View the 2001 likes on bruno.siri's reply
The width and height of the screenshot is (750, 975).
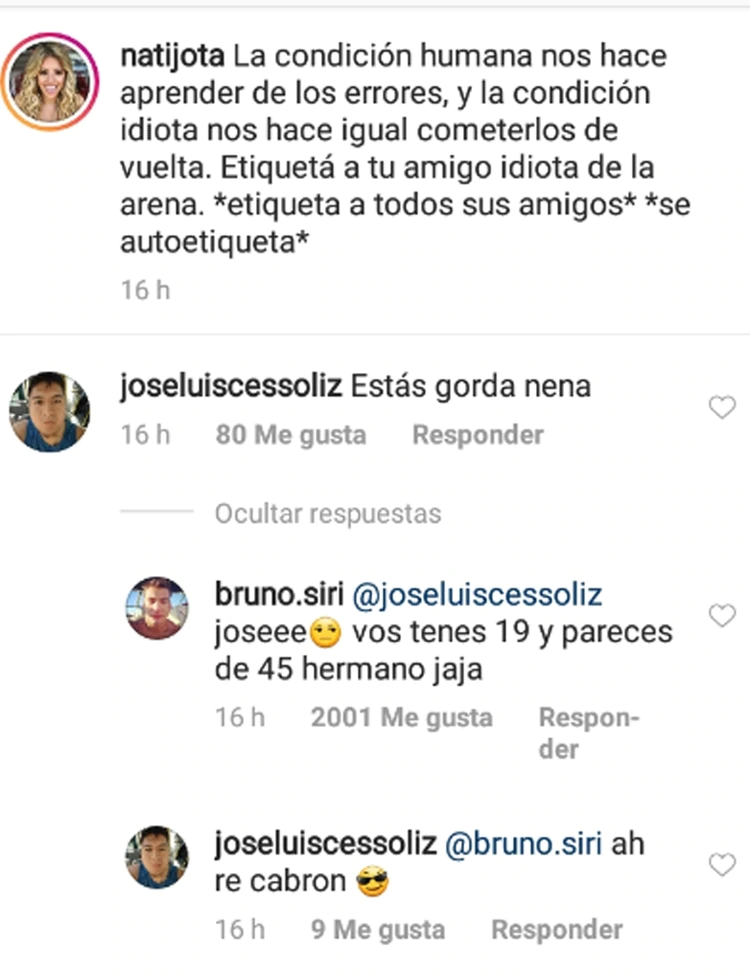point(401,718)
